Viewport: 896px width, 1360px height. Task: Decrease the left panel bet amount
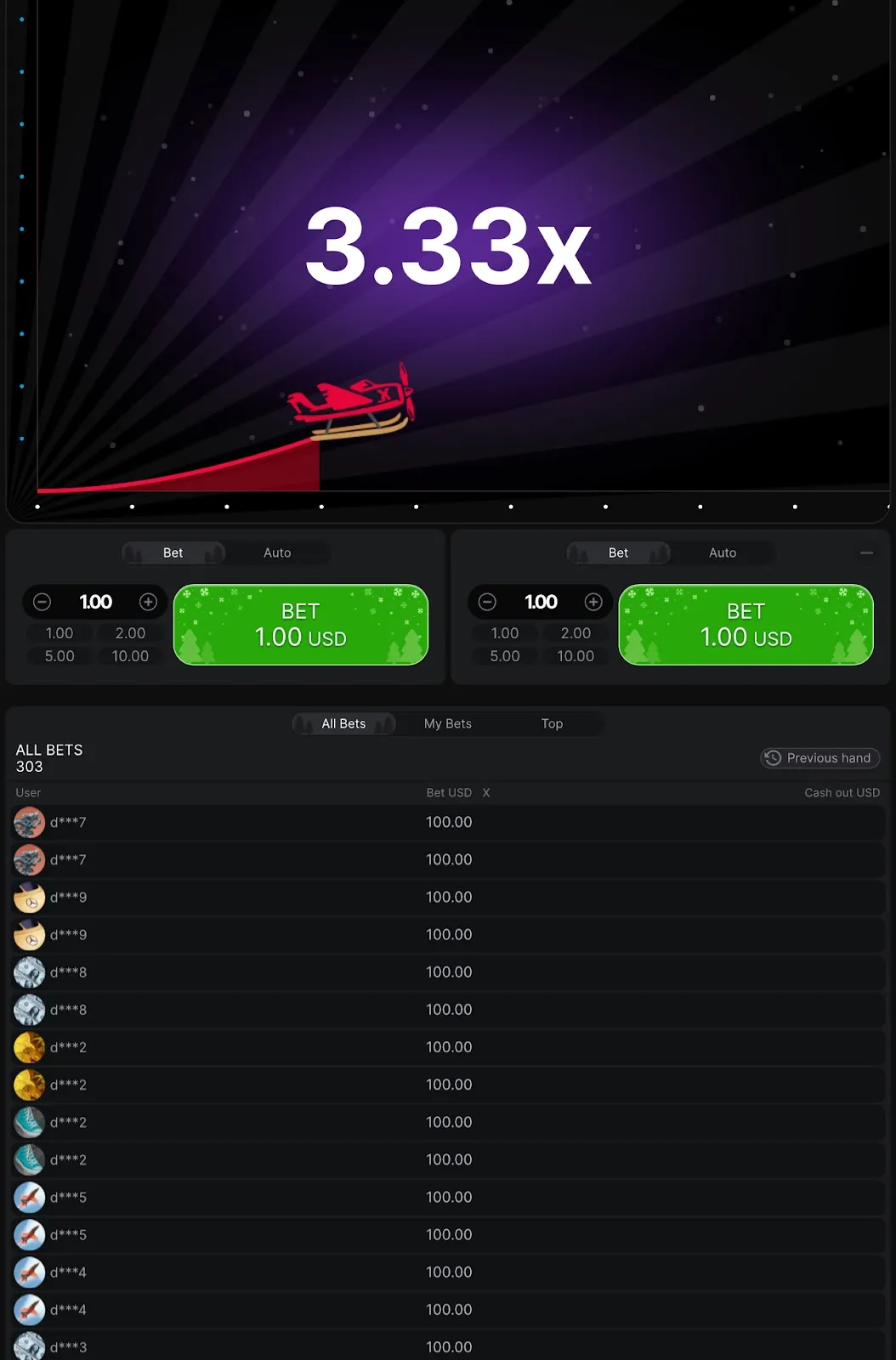point(42,602)
